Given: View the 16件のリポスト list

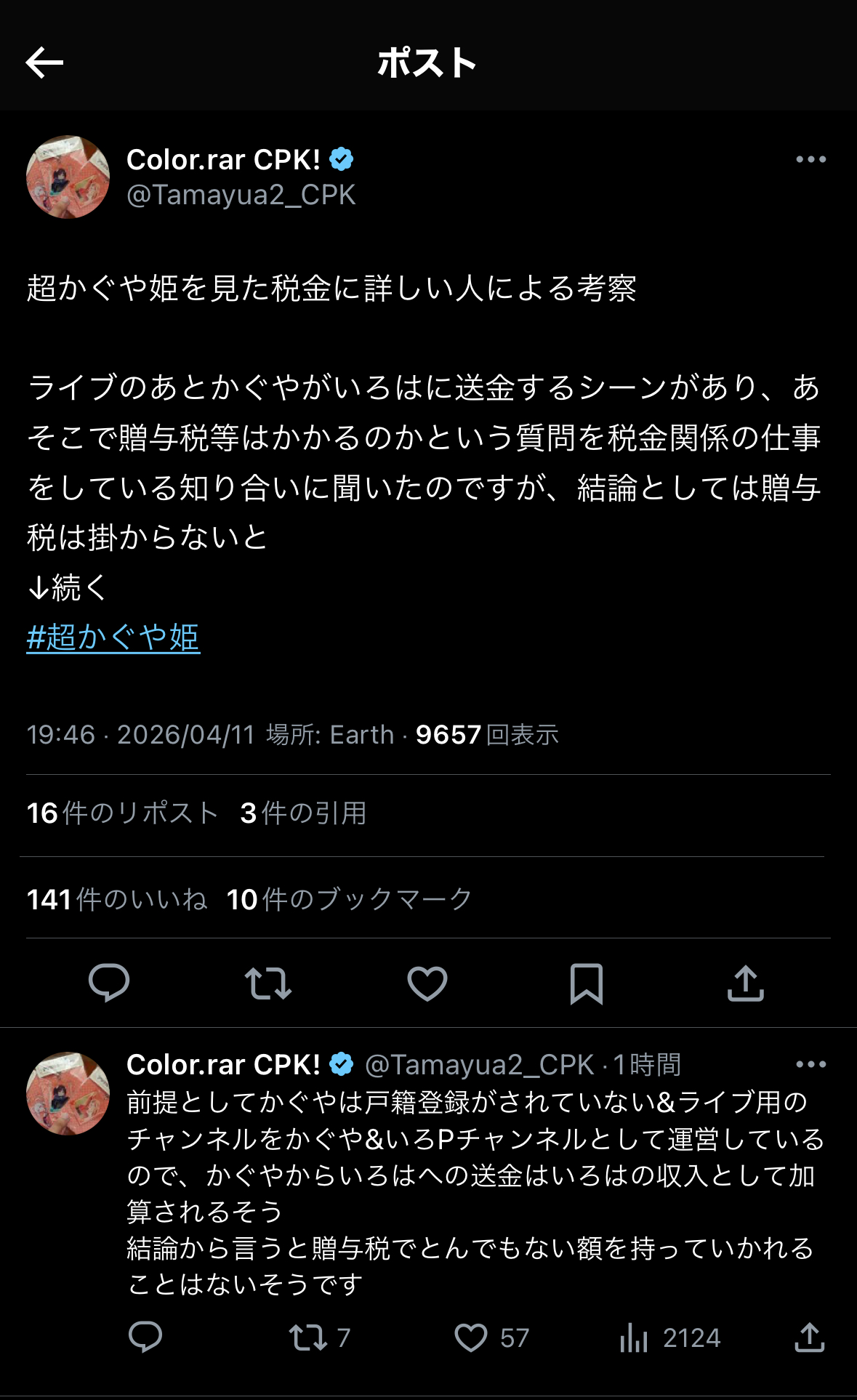Looking at the screenshot, I should 122,813.
